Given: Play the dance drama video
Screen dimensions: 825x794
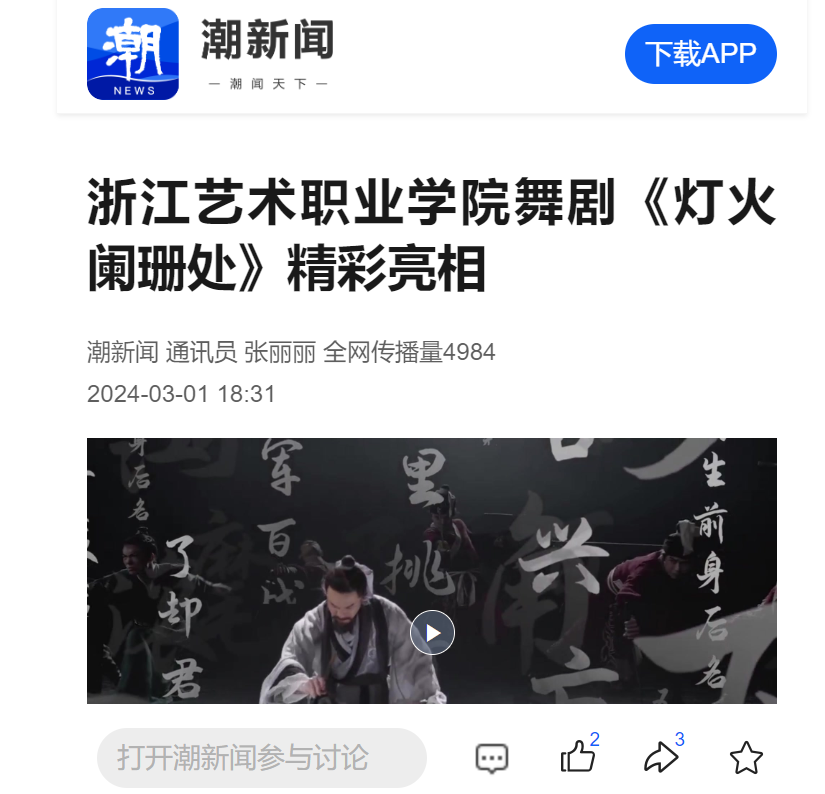Looking at the screenshot, I should click(432, 632).
